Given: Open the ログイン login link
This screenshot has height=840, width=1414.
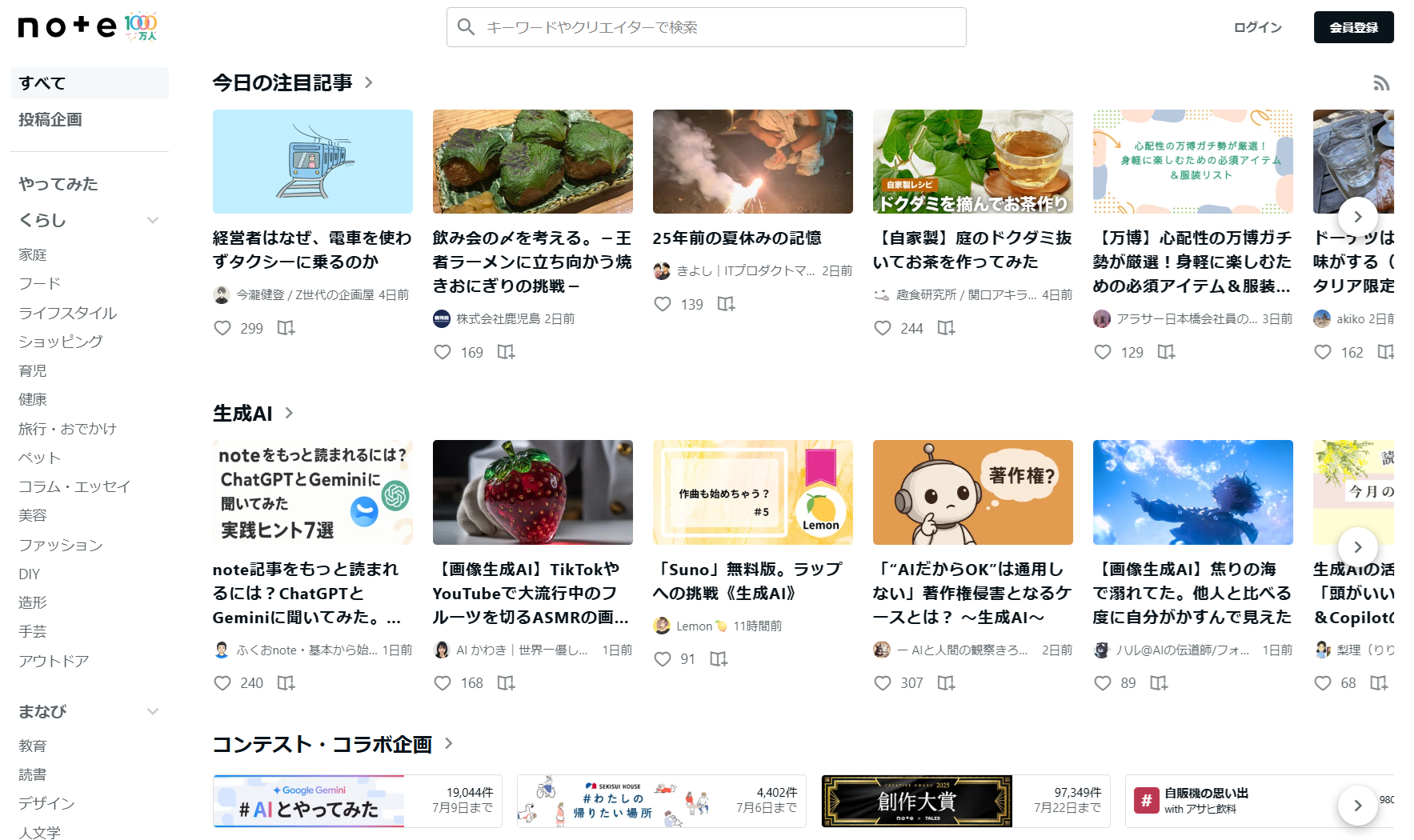Looking at the screenshot, I should 1257,27.
